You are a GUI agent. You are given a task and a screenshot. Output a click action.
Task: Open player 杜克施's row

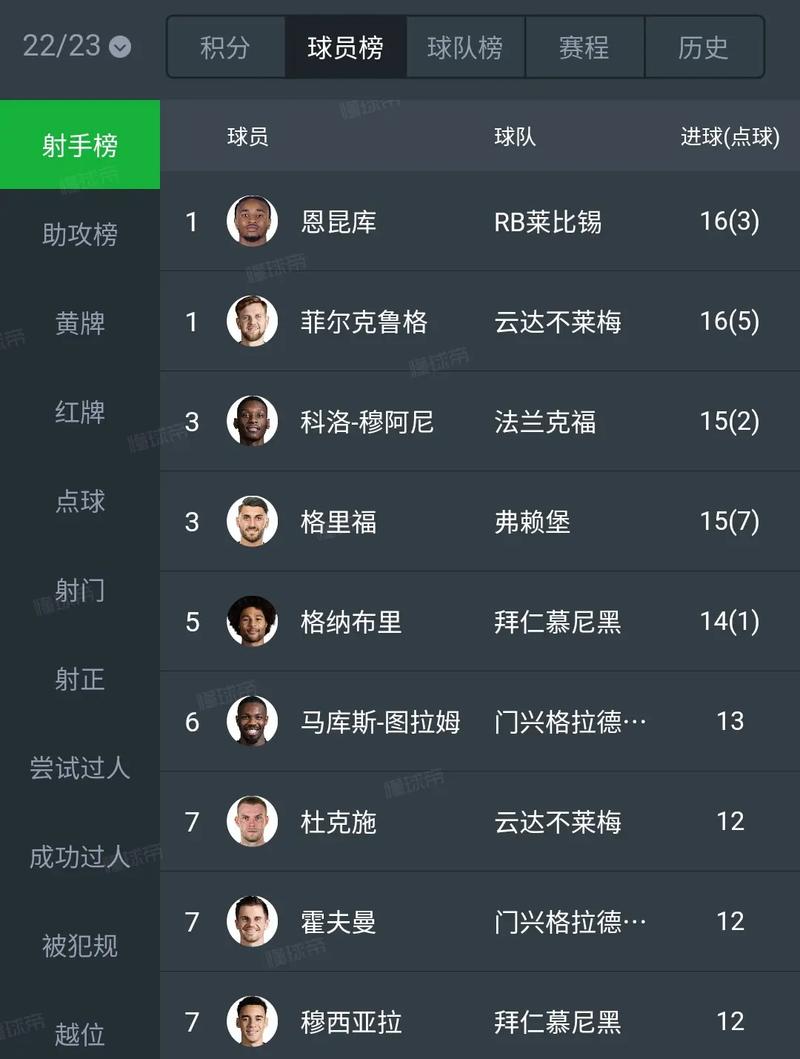[479, 821]
